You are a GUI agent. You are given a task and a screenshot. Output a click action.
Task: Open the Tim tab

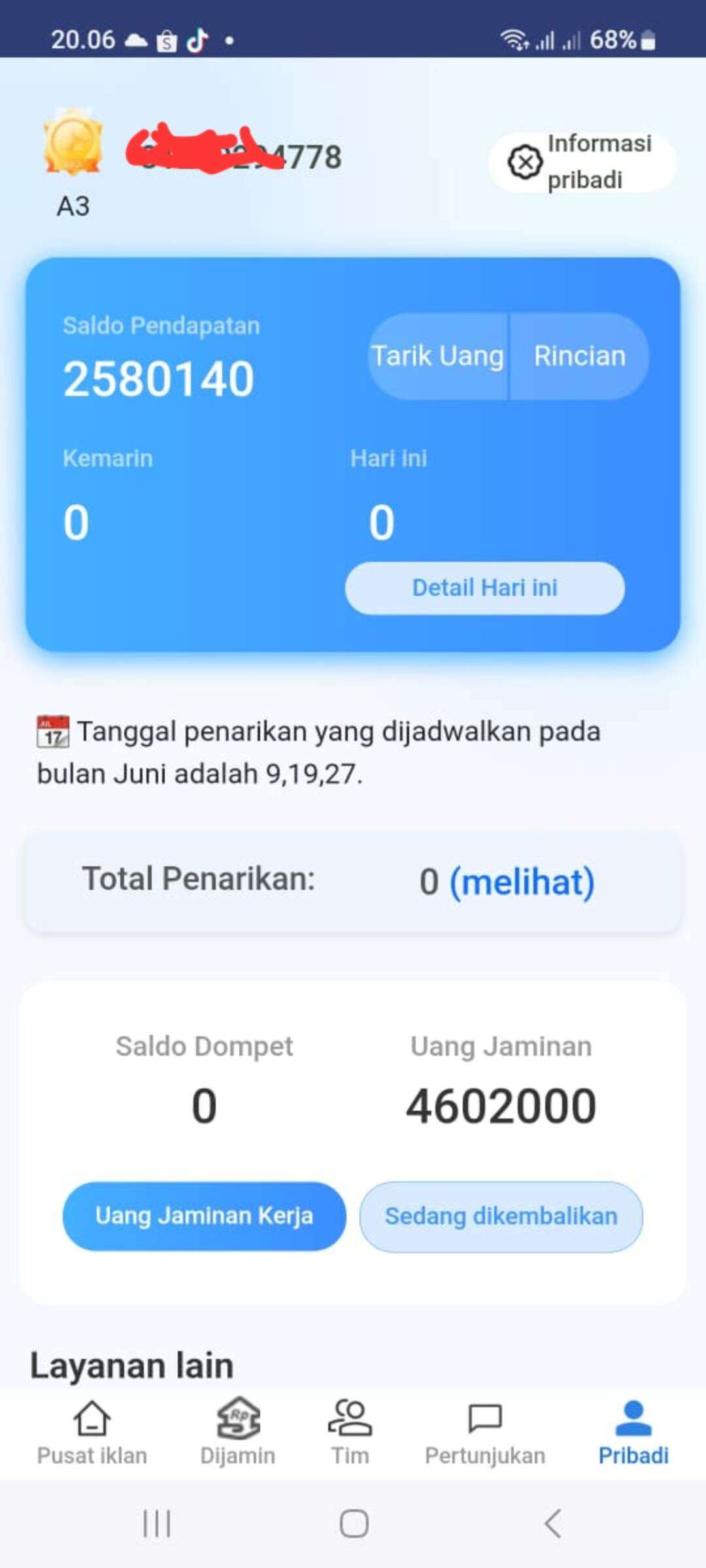(350, 1433)
